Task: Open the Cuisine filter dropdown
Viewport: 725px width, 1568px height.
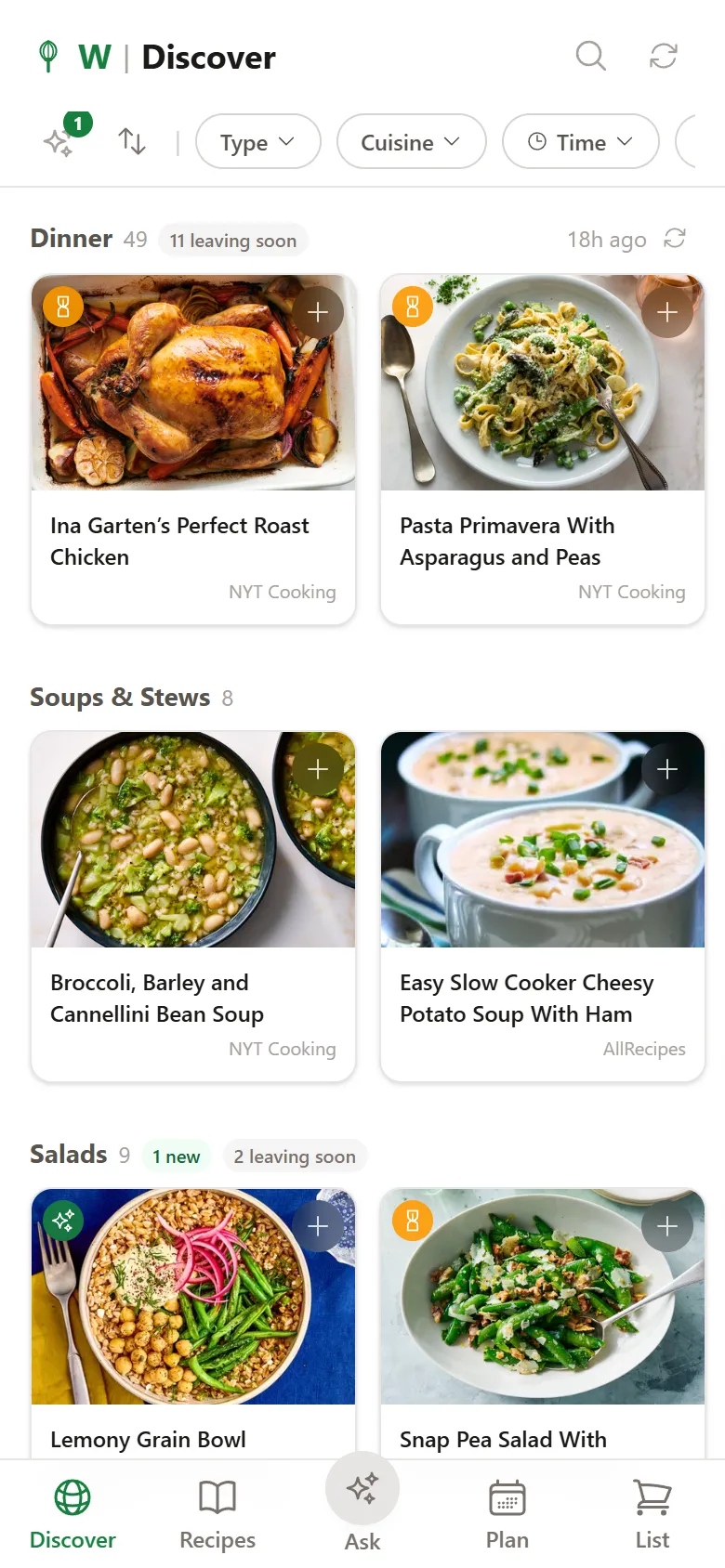Action: pos(412,141)
